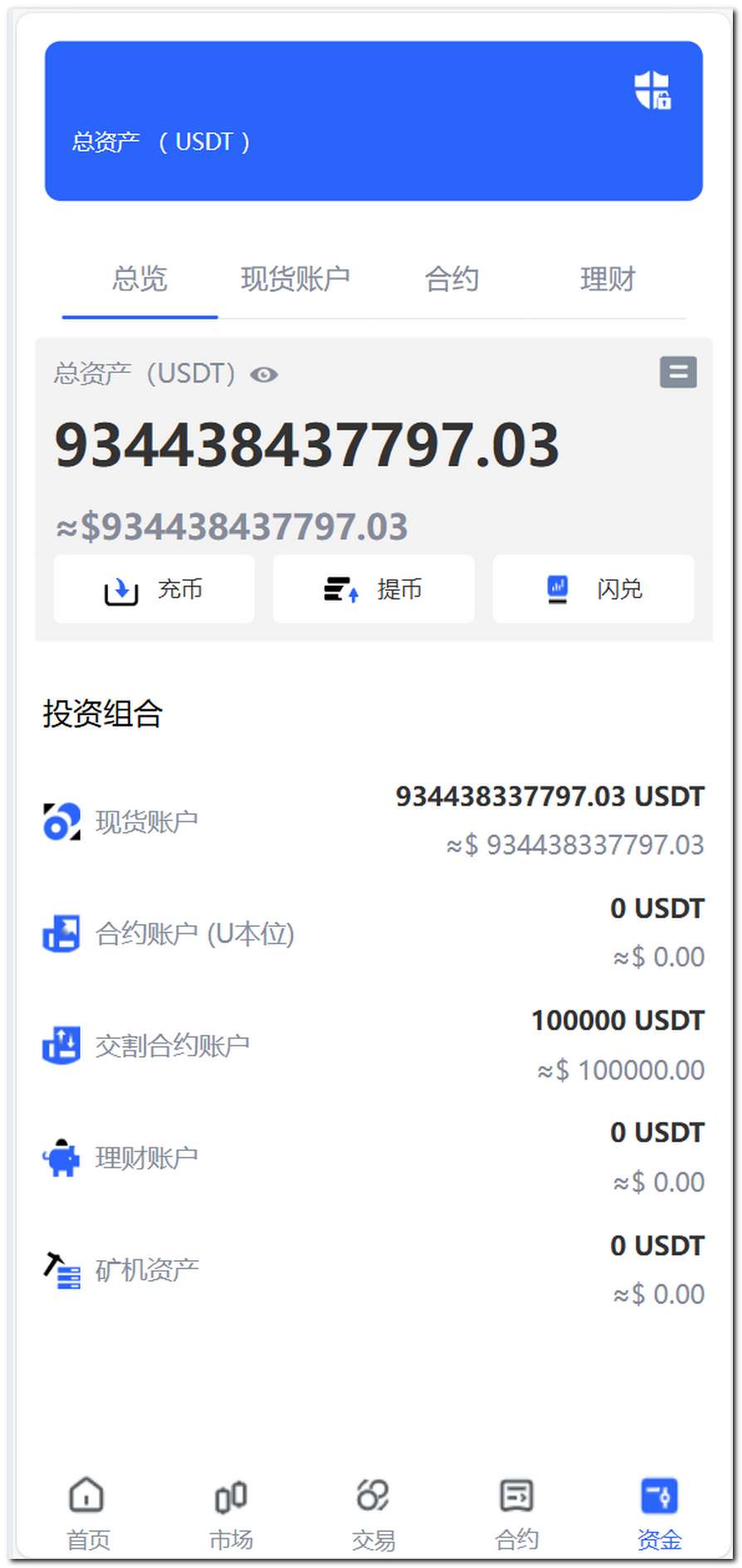Hide total assets with the eye icon

pos(264,375)
